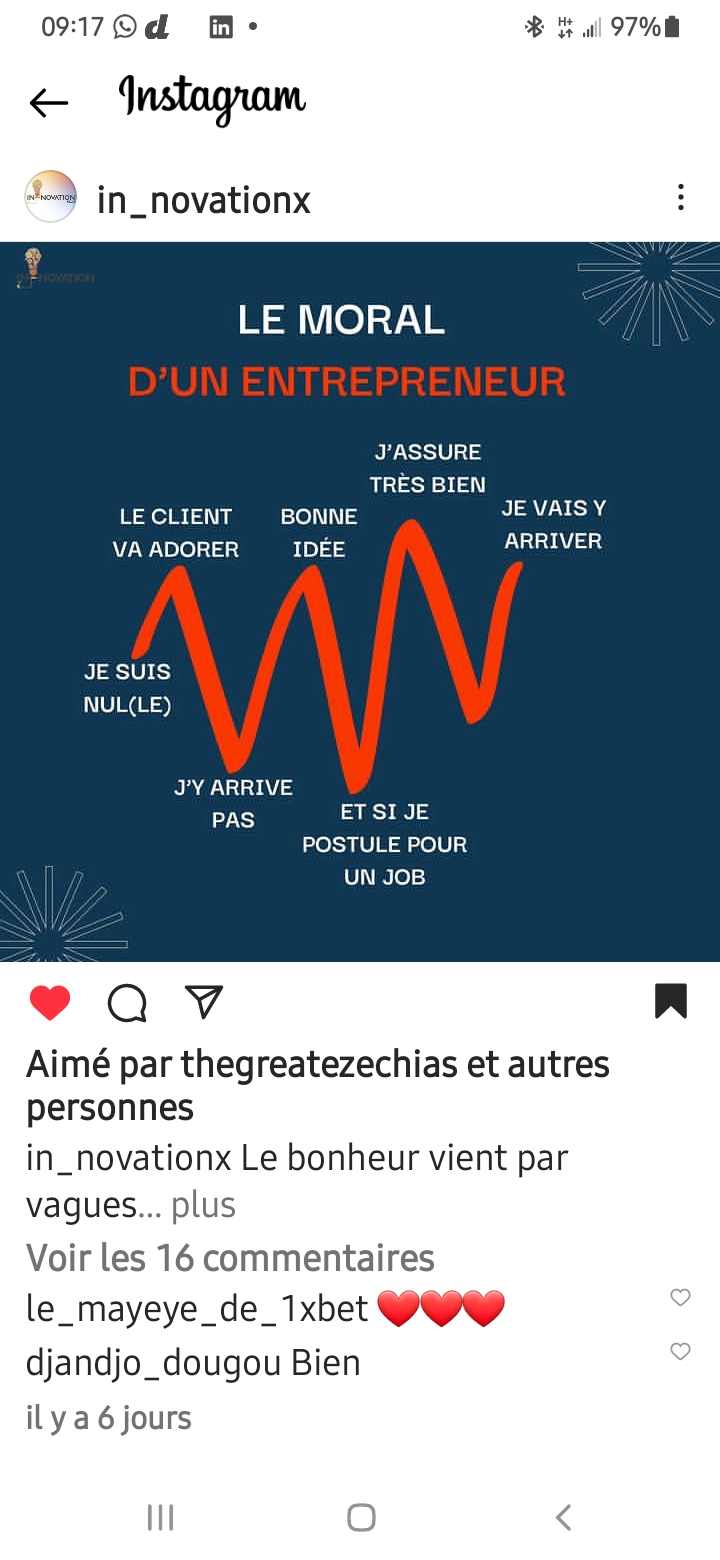Open thegreatezechias profile from likes line
Screen dimensions: 720x1560
[x=319, y=1064]
